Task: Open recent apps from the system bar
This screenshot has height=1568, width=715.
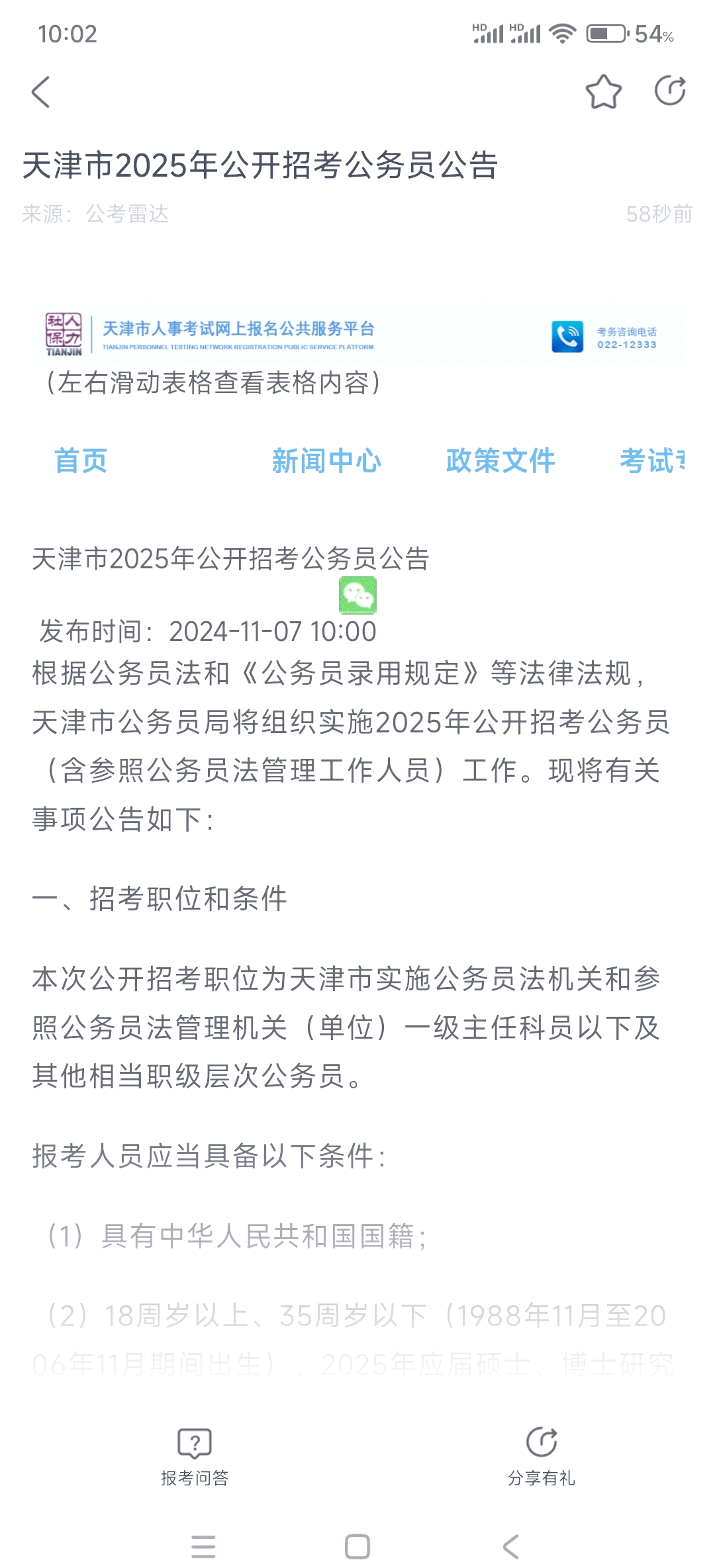Action: (203, 1547)
